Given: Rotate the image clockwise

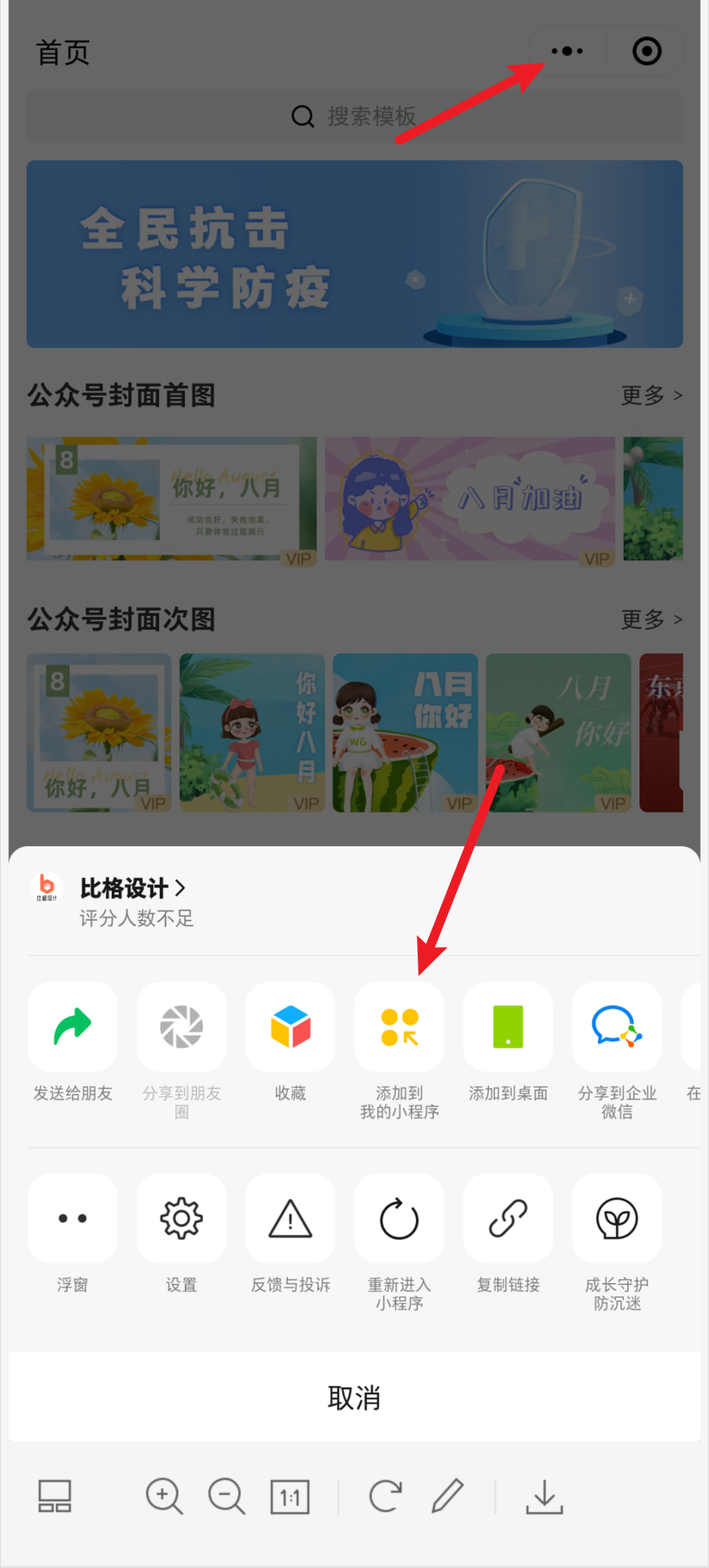Looking at the screenshot, I should (385, 1496).
